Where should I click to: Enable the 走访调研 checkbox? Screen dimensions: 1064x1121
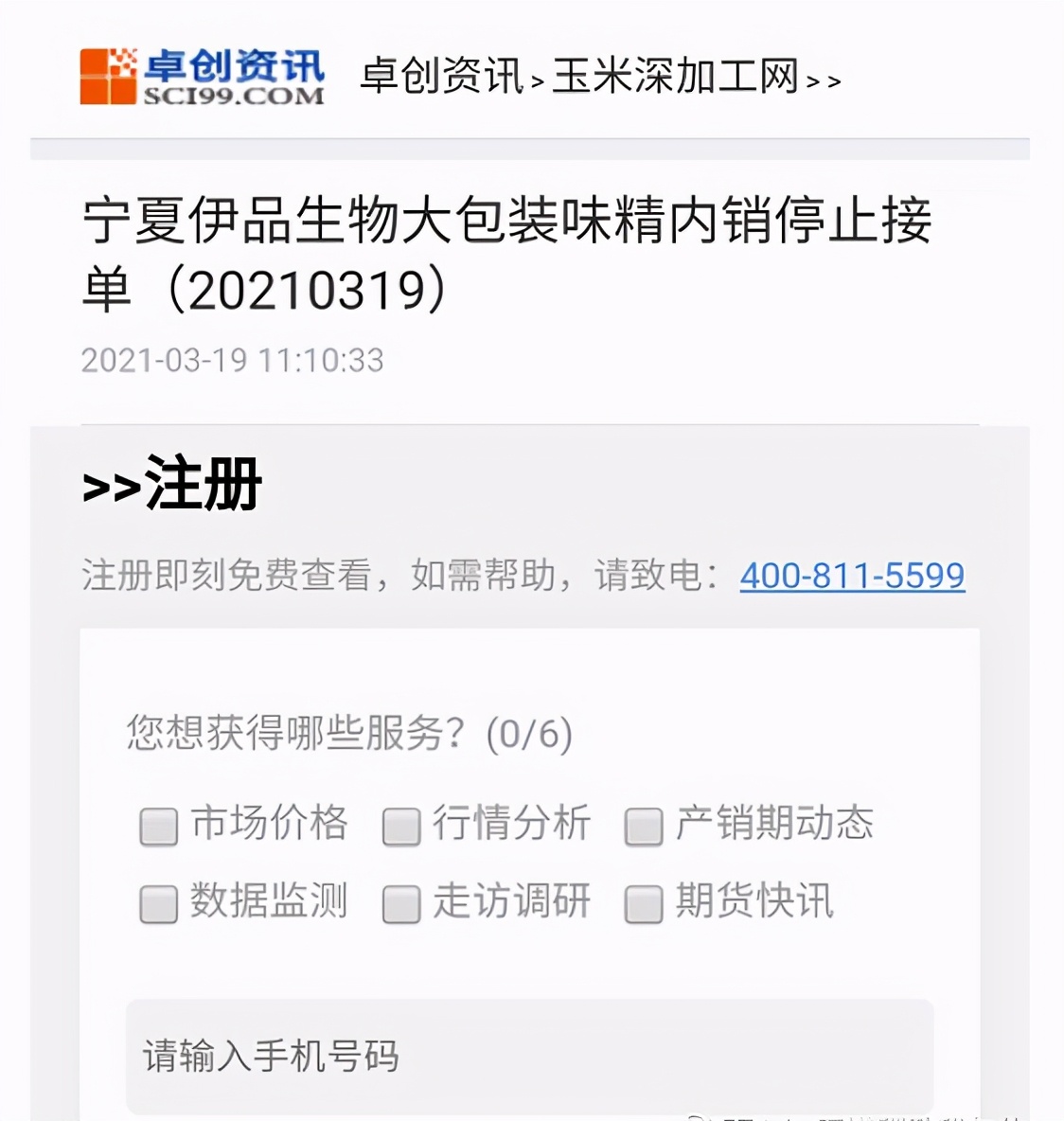401,905
